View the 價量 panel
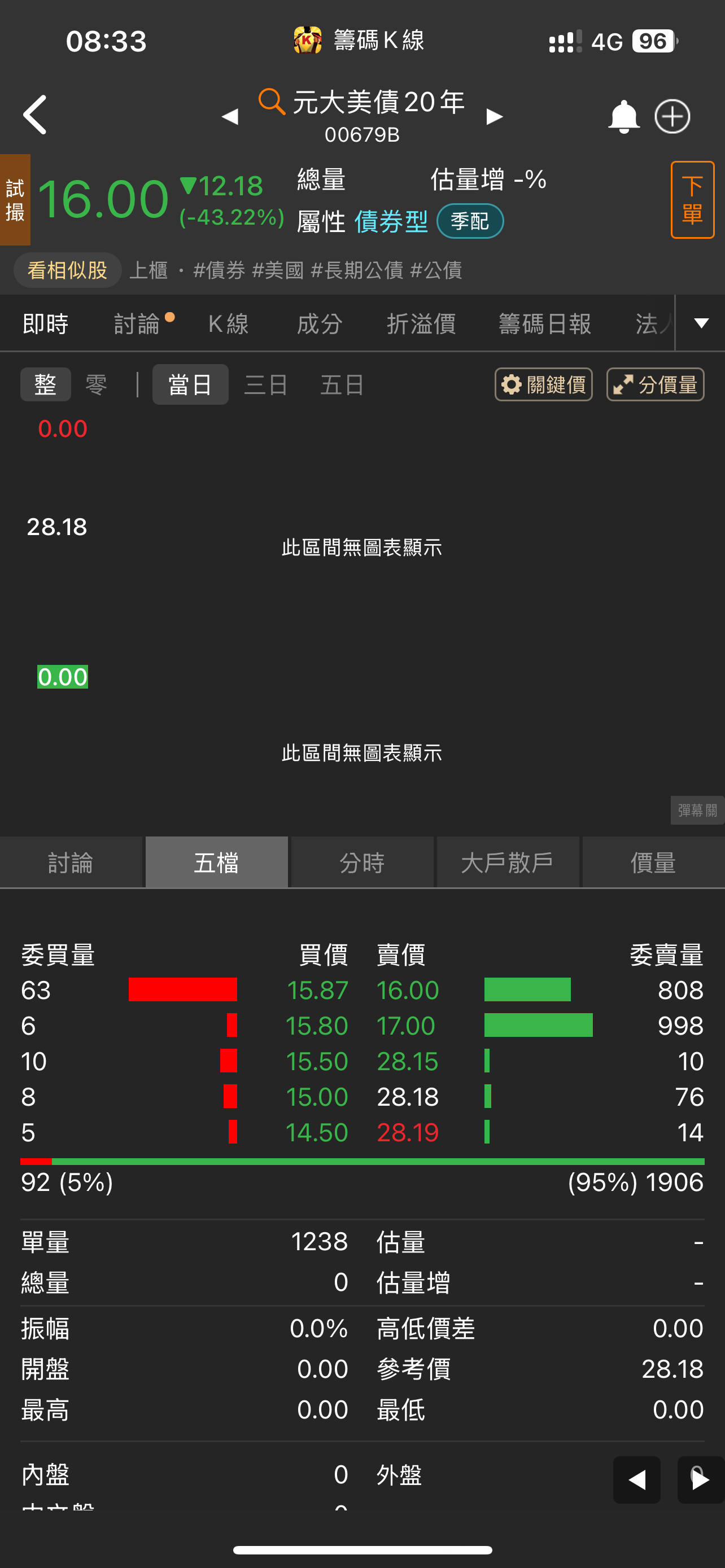The width and height of the screenshot is (725, 1568). 653,862
